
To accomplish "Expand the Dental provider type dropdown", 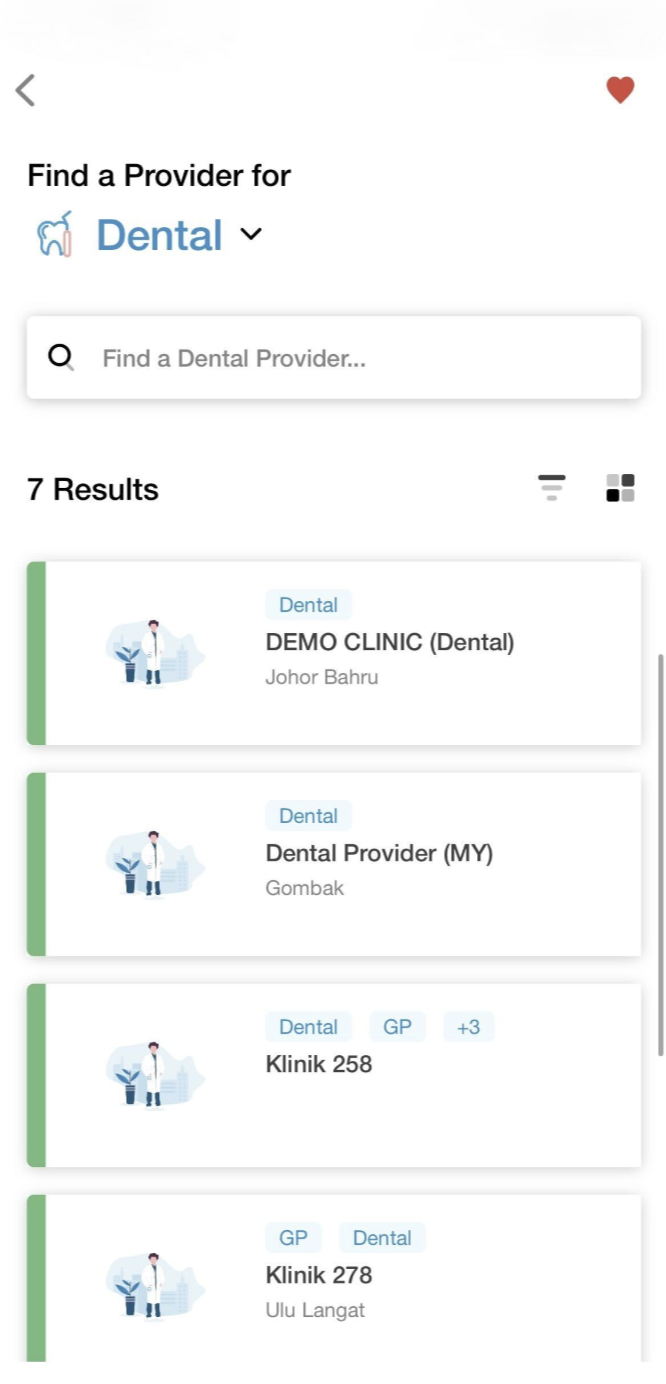I will point(251,234).
